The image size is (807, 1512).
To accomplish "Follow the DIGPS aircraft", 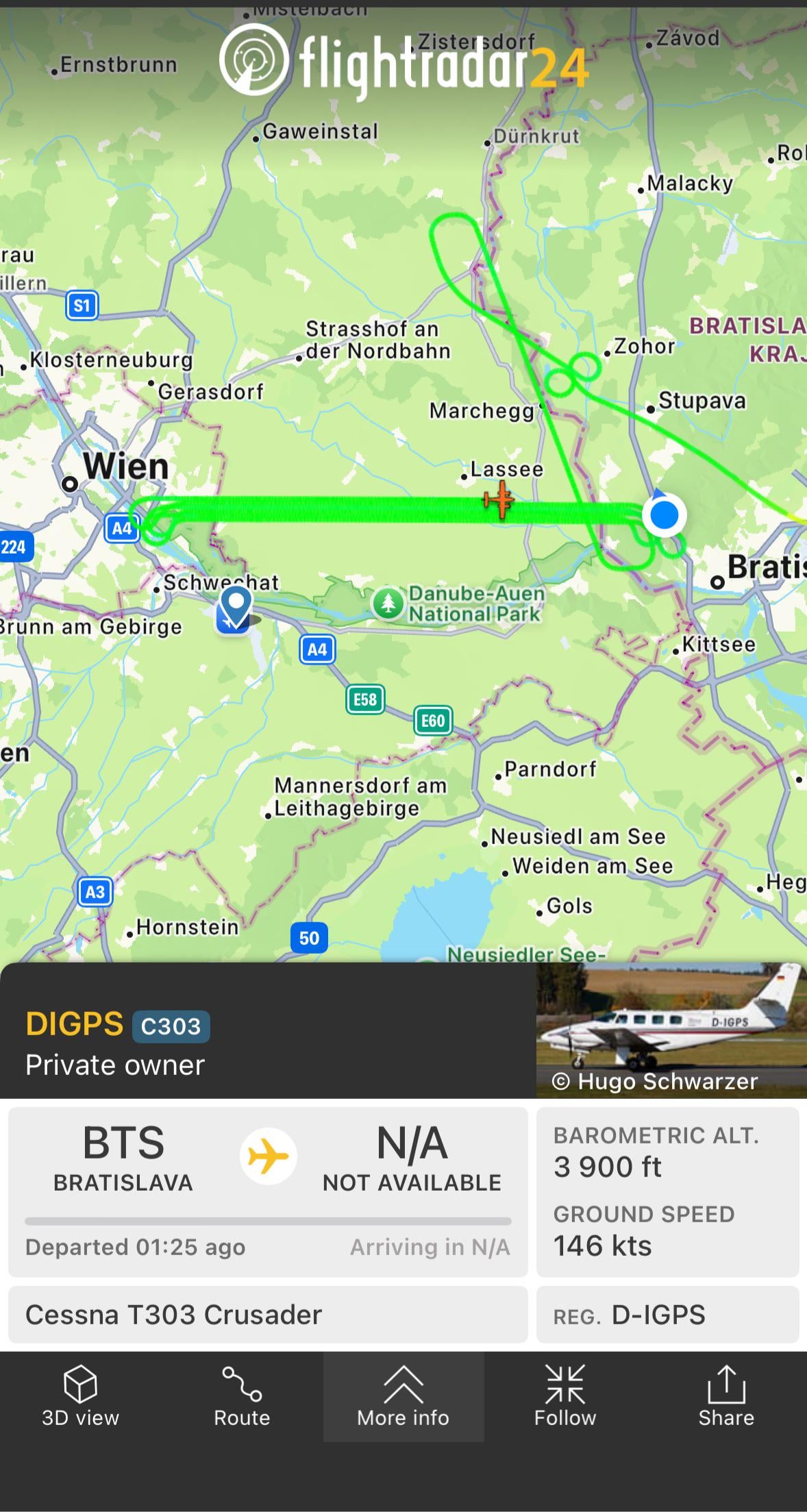I will tap(565, 1396).
